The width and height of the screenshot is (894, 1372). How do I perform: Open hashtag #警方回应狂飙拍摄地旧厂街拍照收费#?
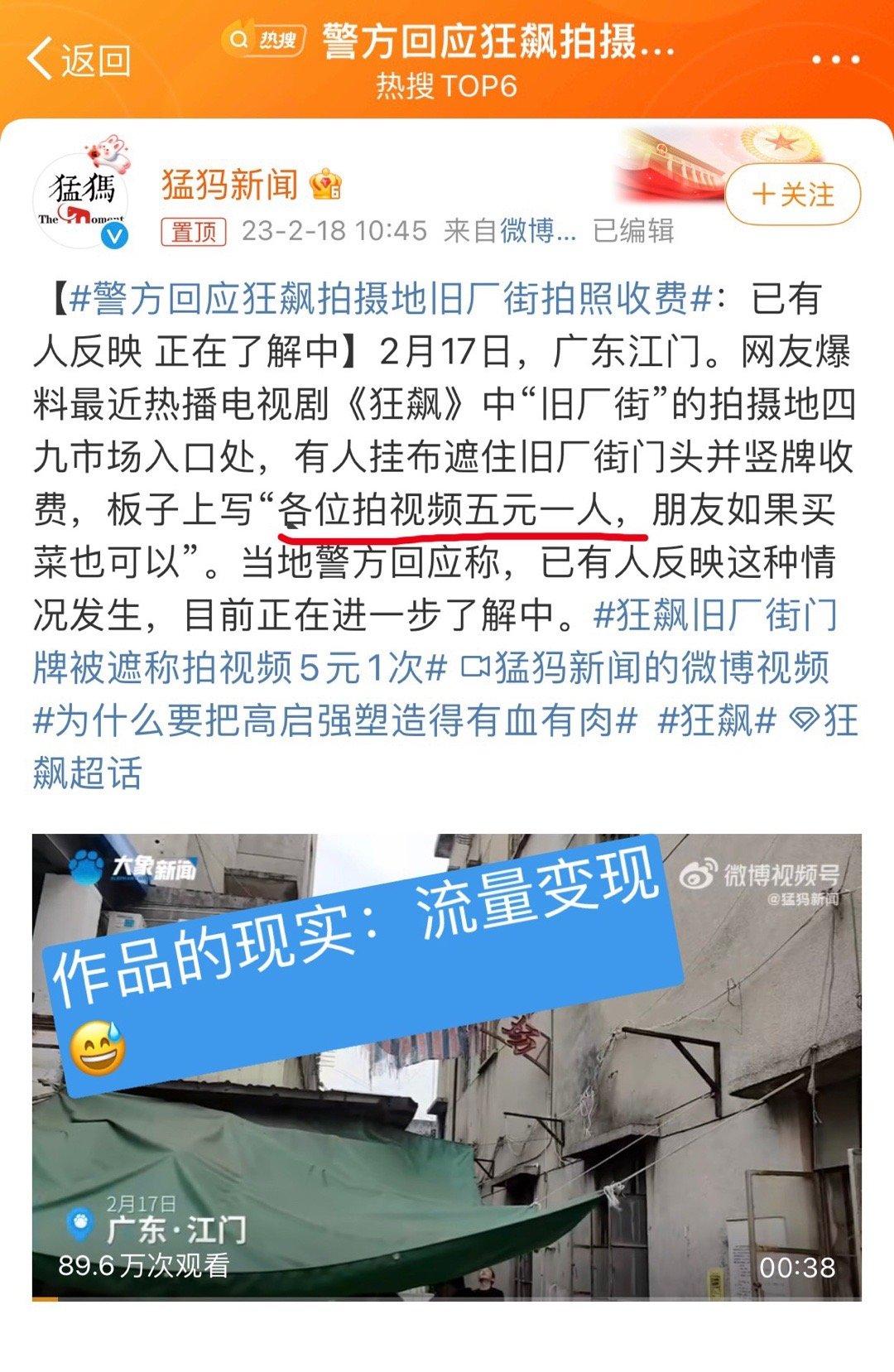pos(391,299)
